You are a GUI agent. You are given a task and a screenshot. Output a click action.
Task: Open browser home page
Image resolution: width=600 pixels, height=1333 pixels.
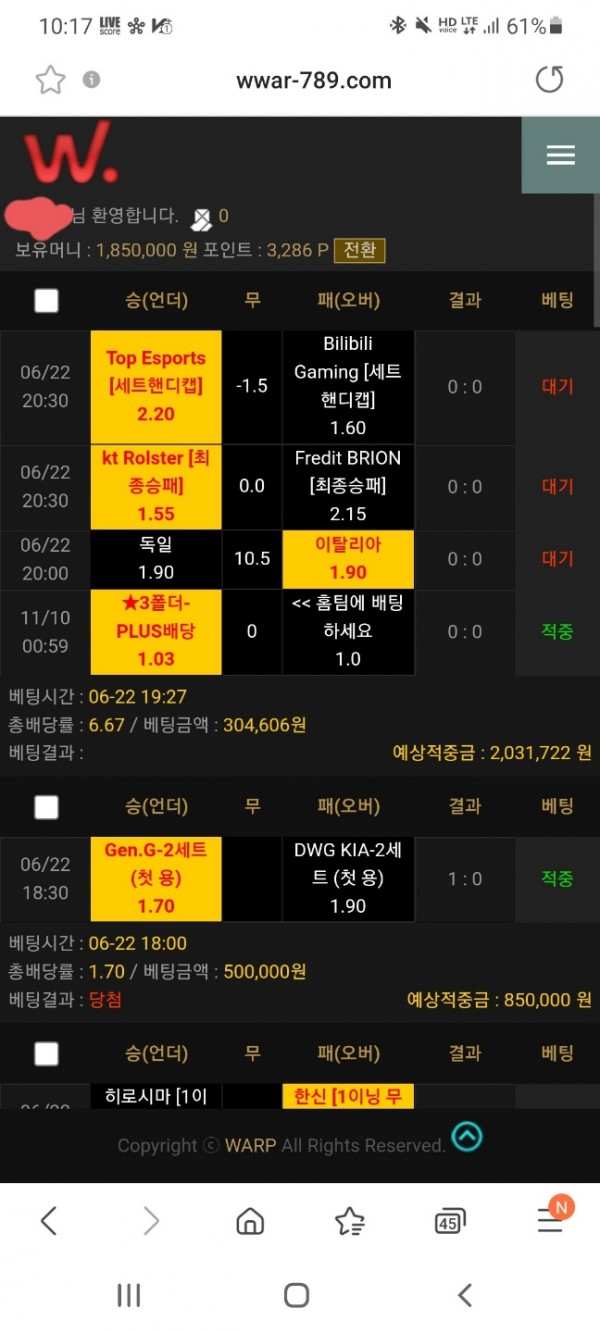point(249,1220)
